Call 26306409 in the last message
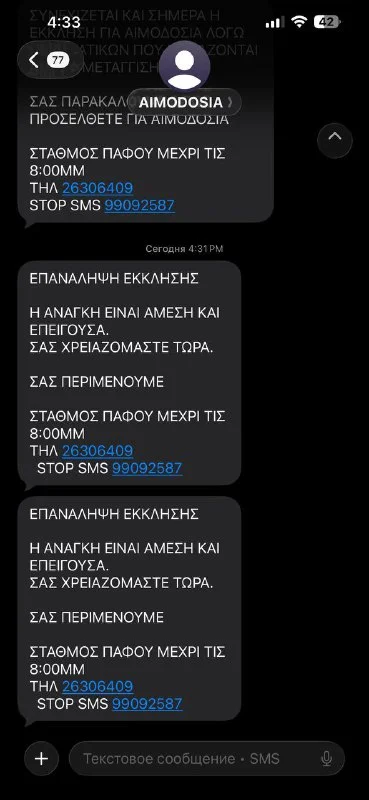 coord(97,686)
